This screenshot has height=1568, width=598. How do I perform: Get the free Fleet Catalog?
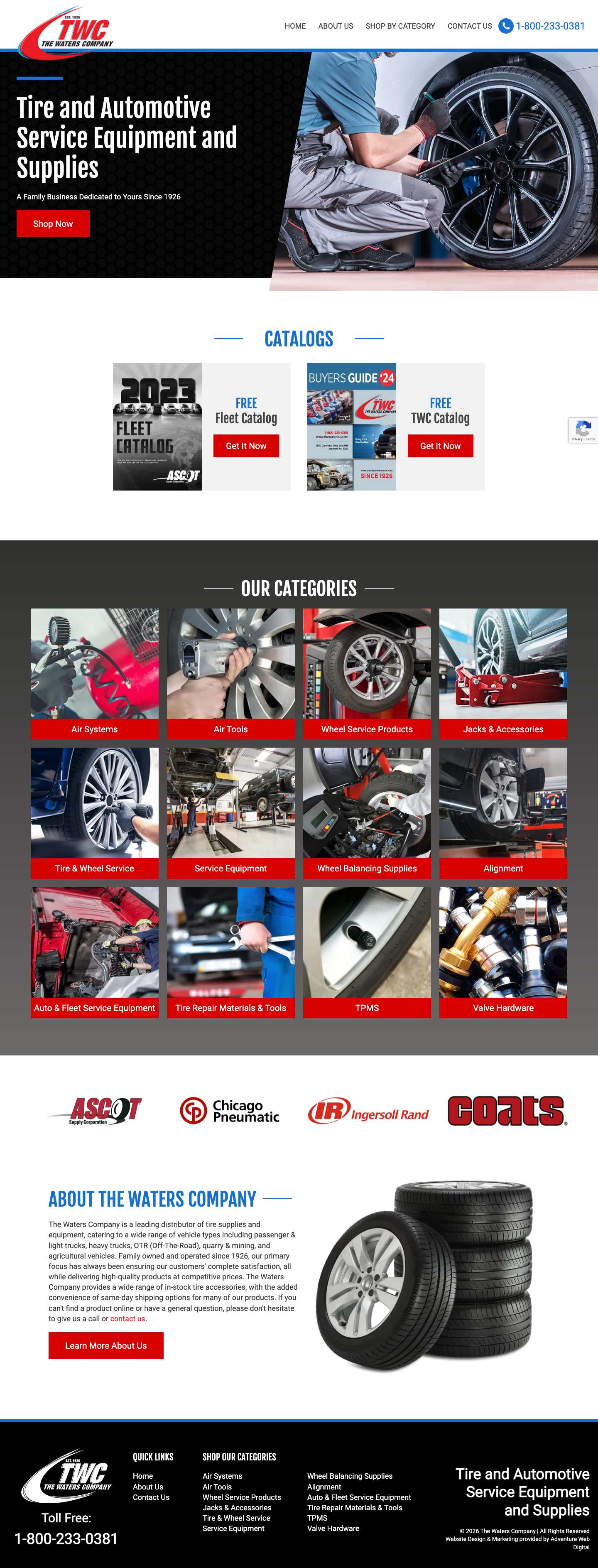246,446
